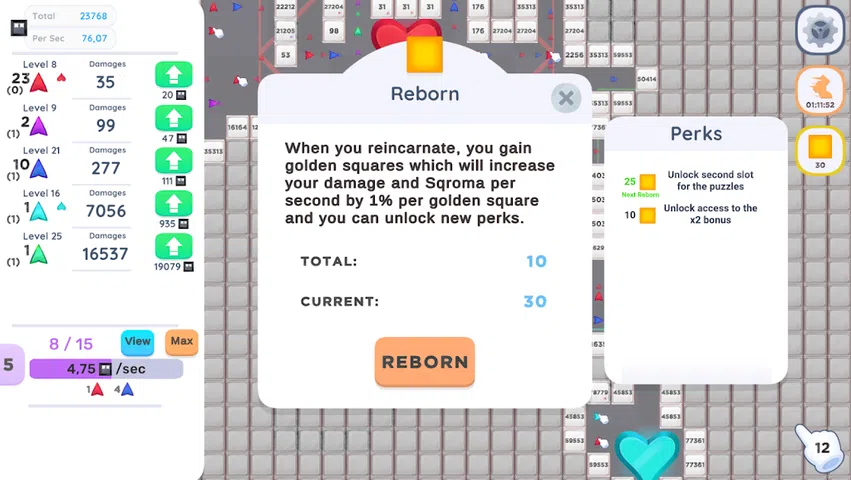Image resolution: width=851 pixels, height=480 pixels.
Task: Upgrade Level 16 cyan arrow for 935
Action: (x=174, y=204)
